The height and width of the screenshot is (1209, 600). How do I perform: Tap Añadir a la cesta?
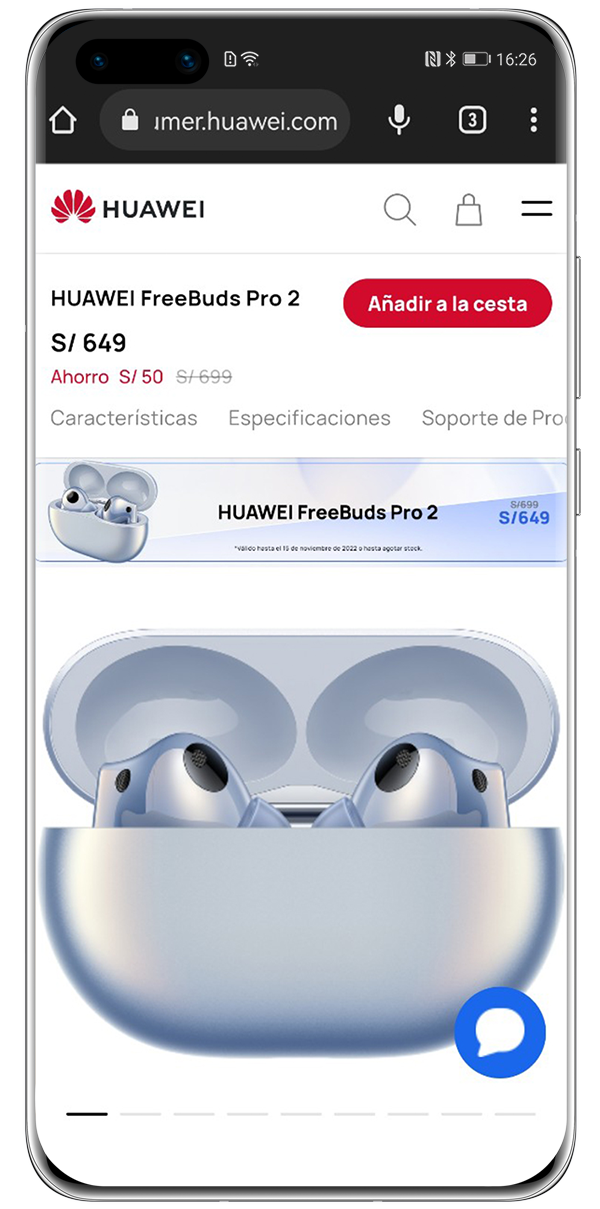click(x=447, y=303)
